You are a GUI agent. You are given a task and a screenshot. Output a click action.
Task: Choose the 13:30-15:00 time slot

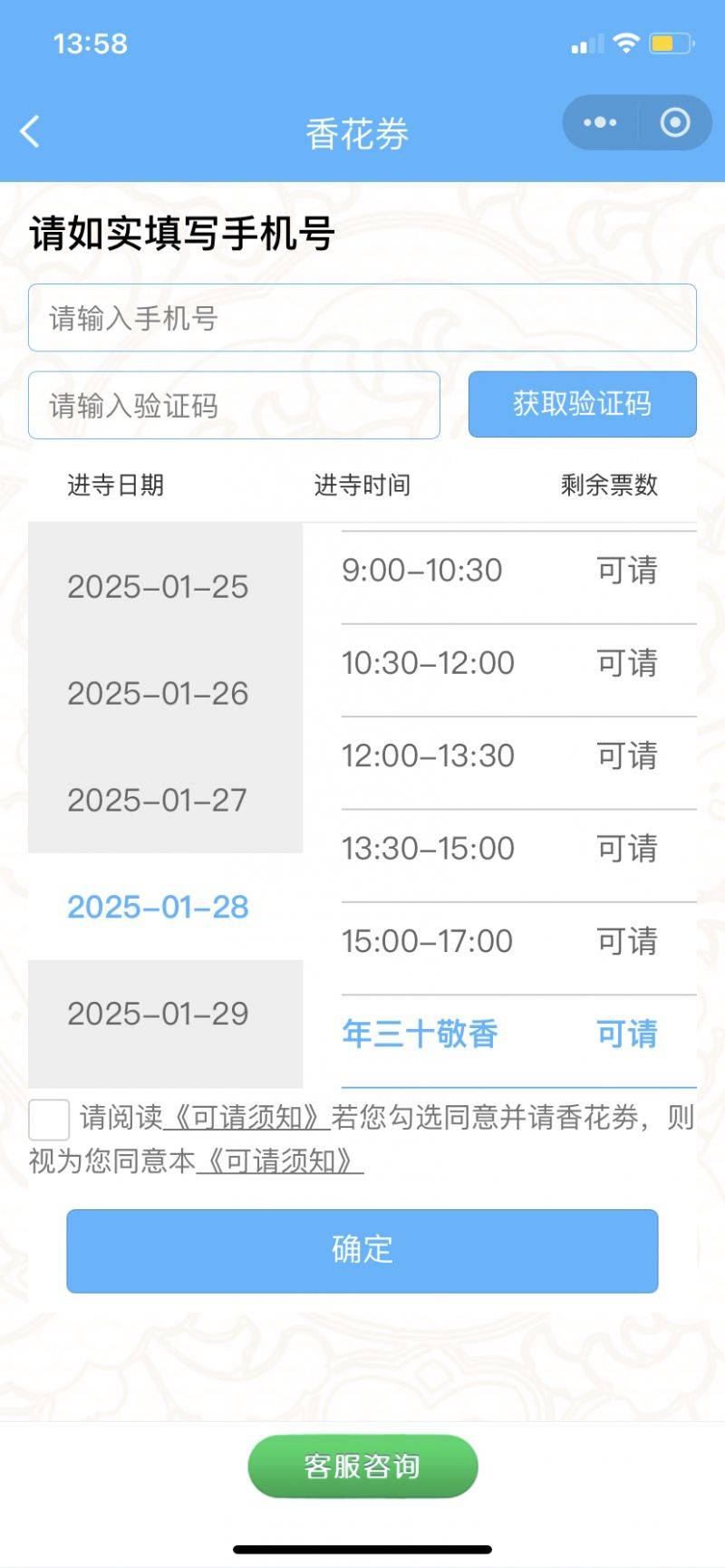518,849
